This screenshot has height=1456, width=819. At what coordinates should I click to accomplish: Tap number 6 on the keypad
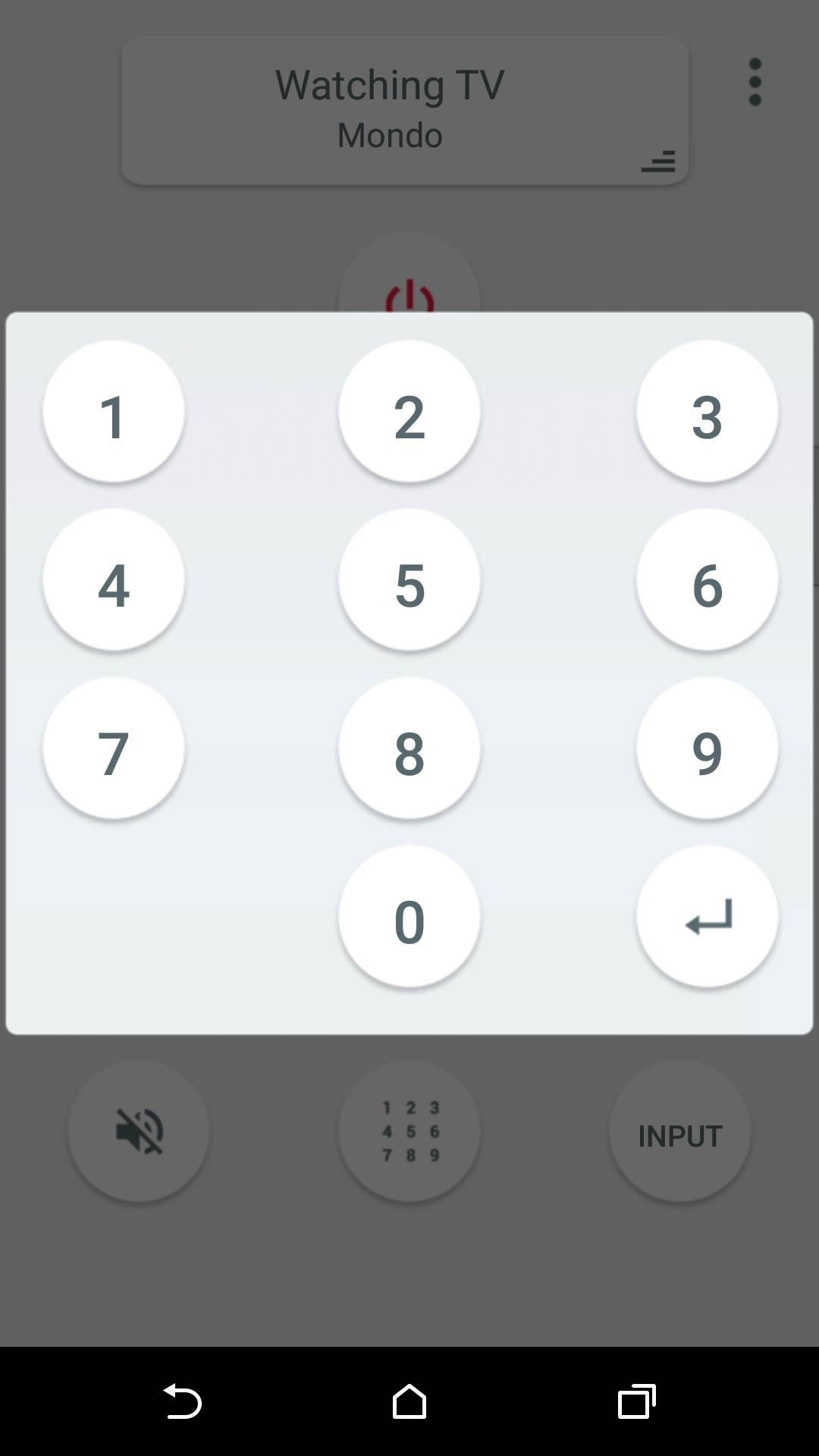coord(707,581)
